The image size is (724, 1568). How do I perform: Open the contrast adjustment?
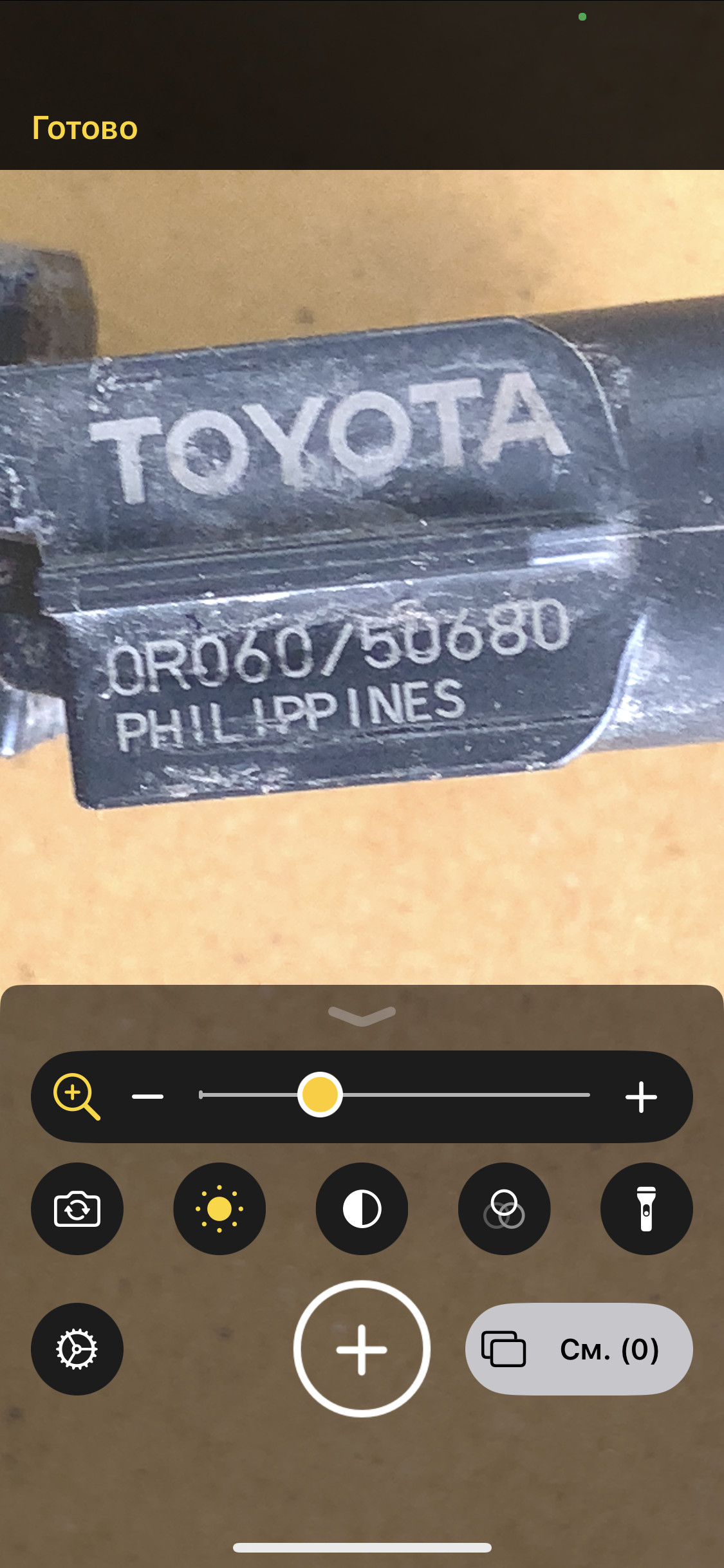click(x=362, y=1209)
